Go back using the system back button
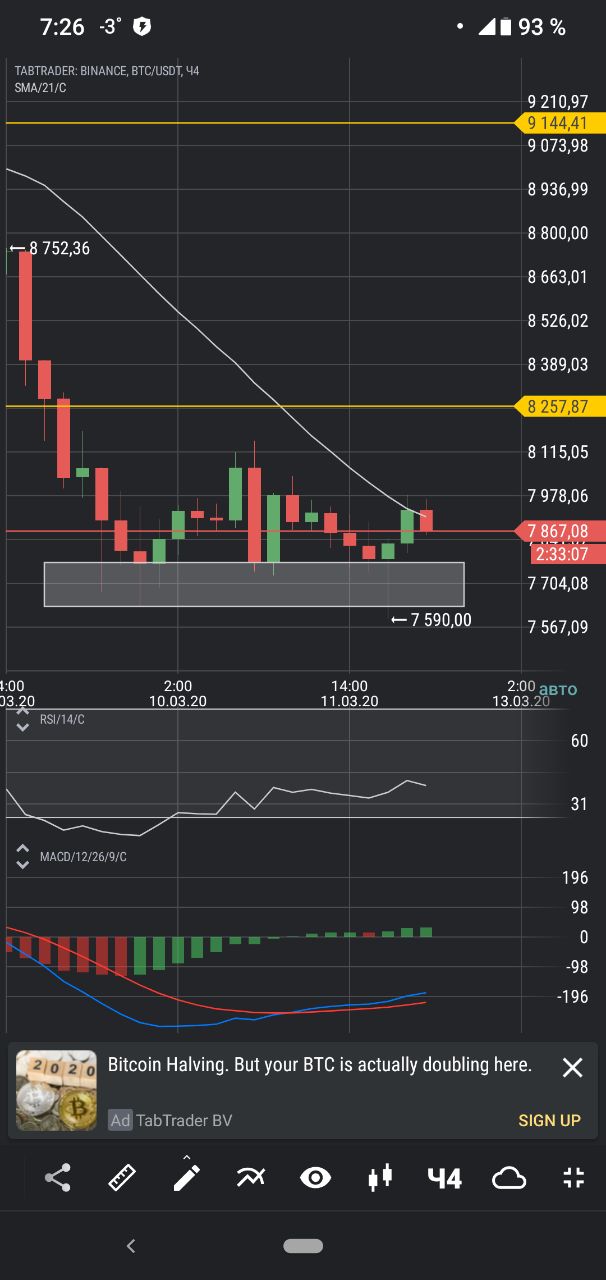This screenshot has width=606, height=1280. point(130,1246)
